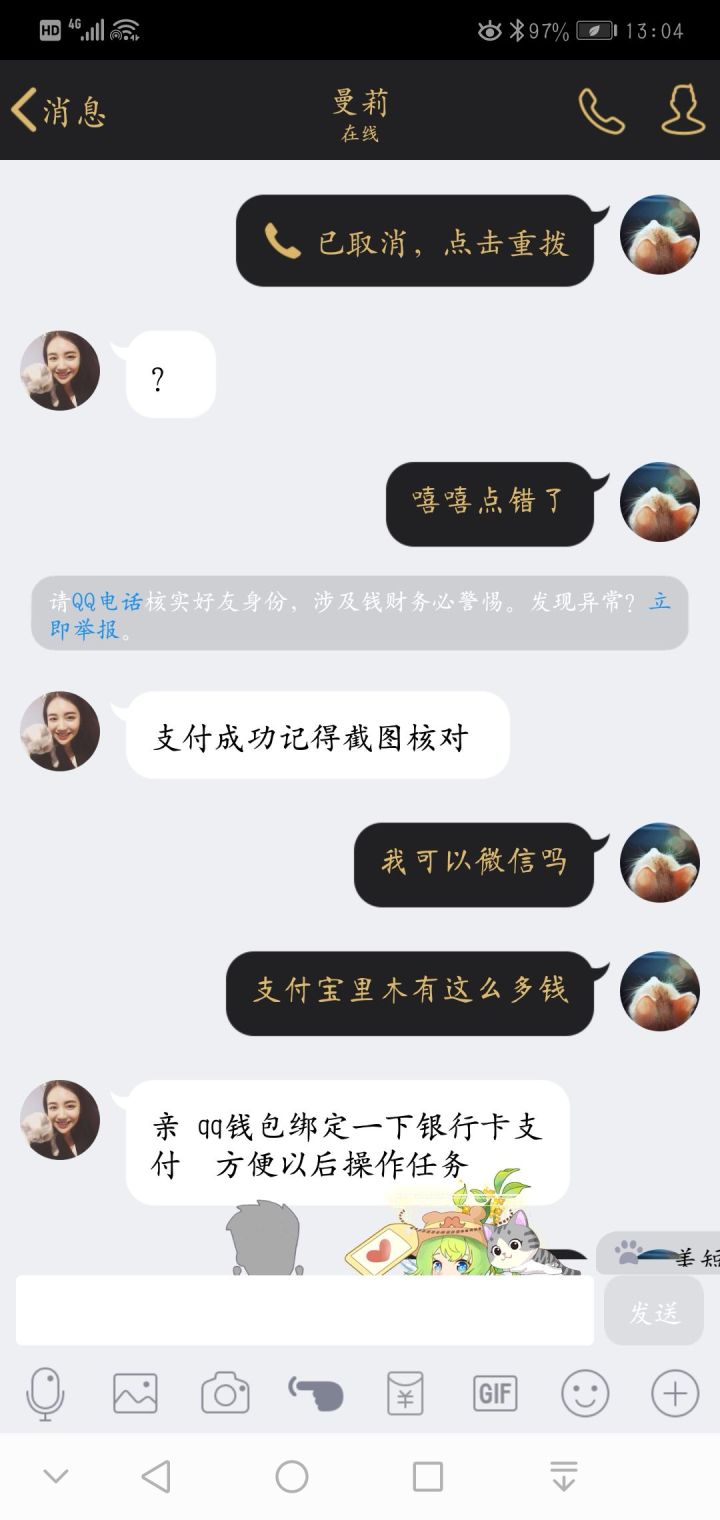The height and width of the screenshot is (1520, 720).
Task: Record a voice message with microphone
Action: [x=45, y=1393]
